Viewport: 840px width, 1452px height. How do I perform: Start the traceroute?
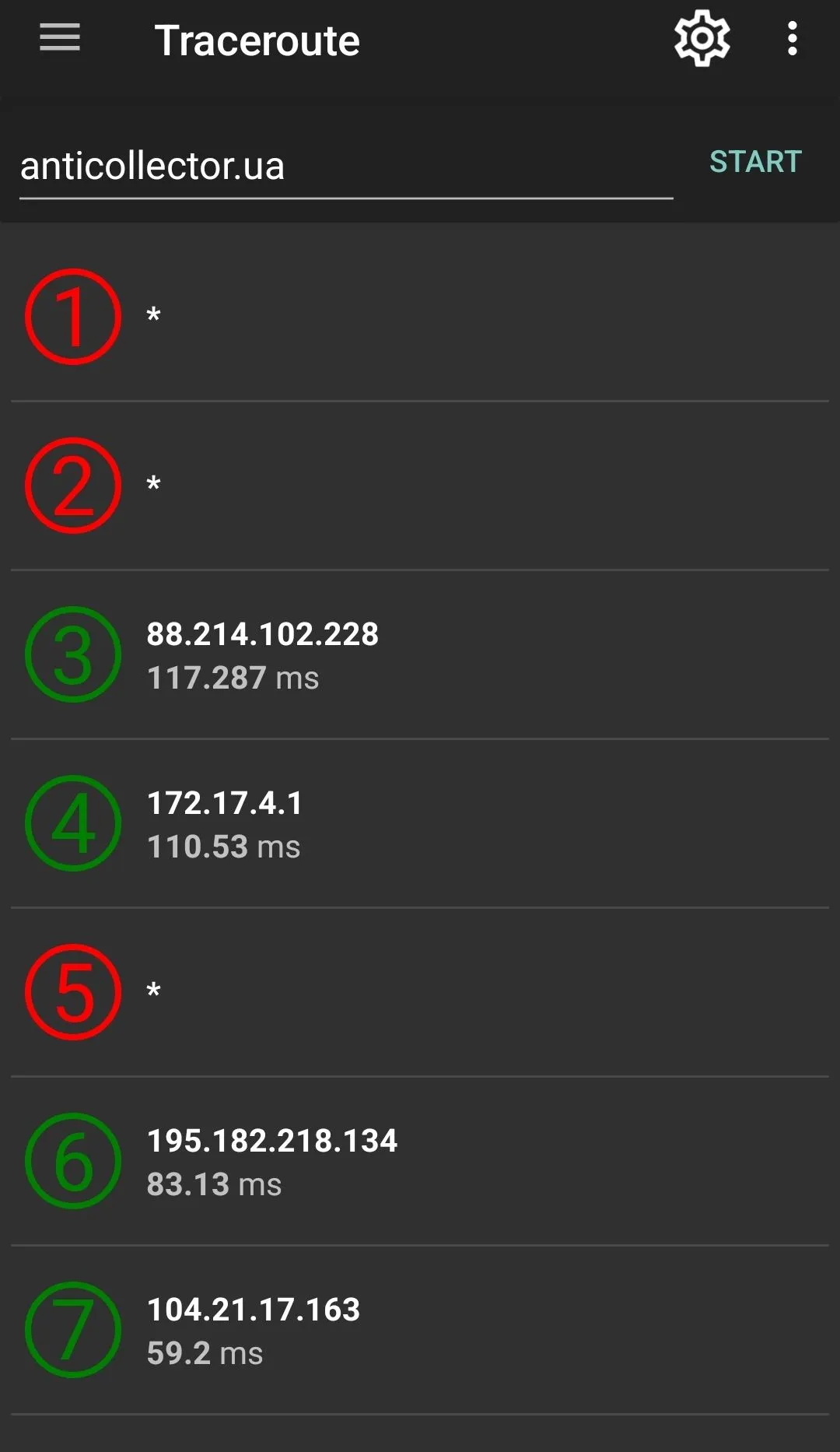point(754,162)
